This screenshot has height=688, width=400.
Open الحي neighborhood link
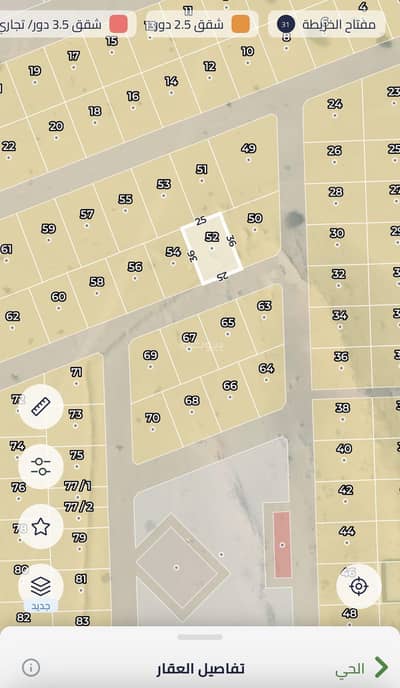362,668
